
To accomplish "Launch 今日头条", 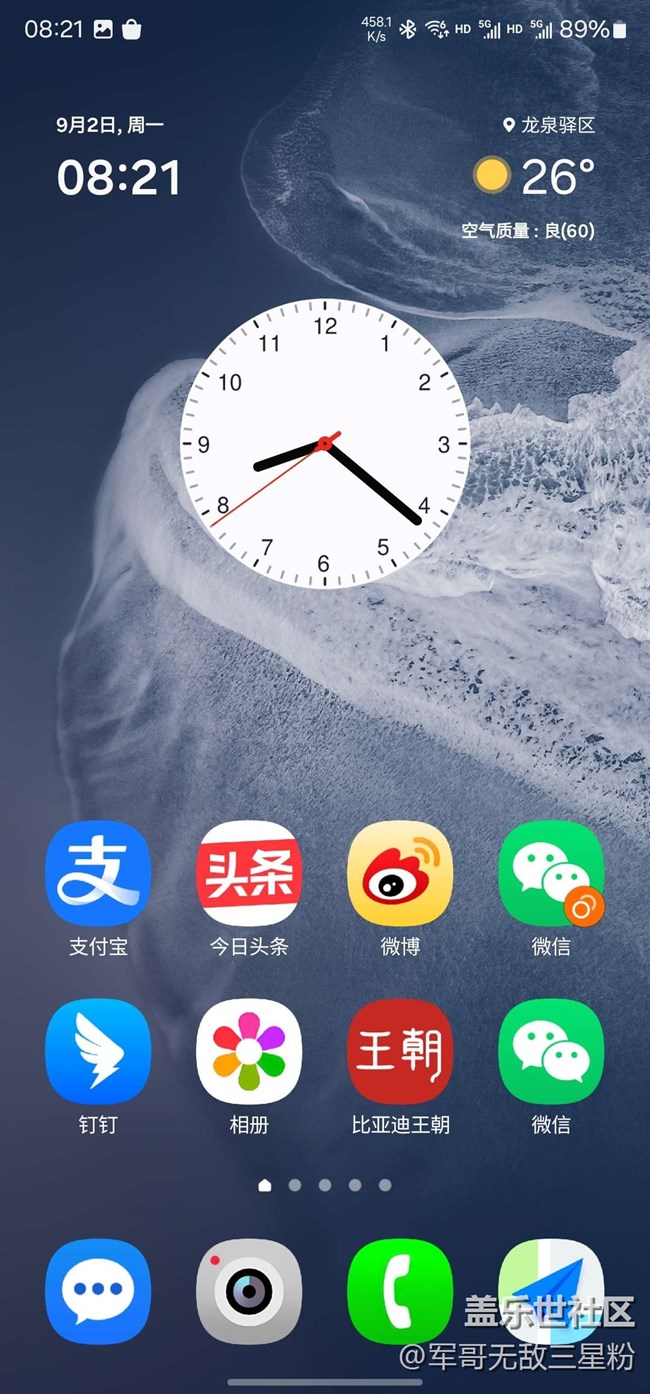I will click(249, 873).
